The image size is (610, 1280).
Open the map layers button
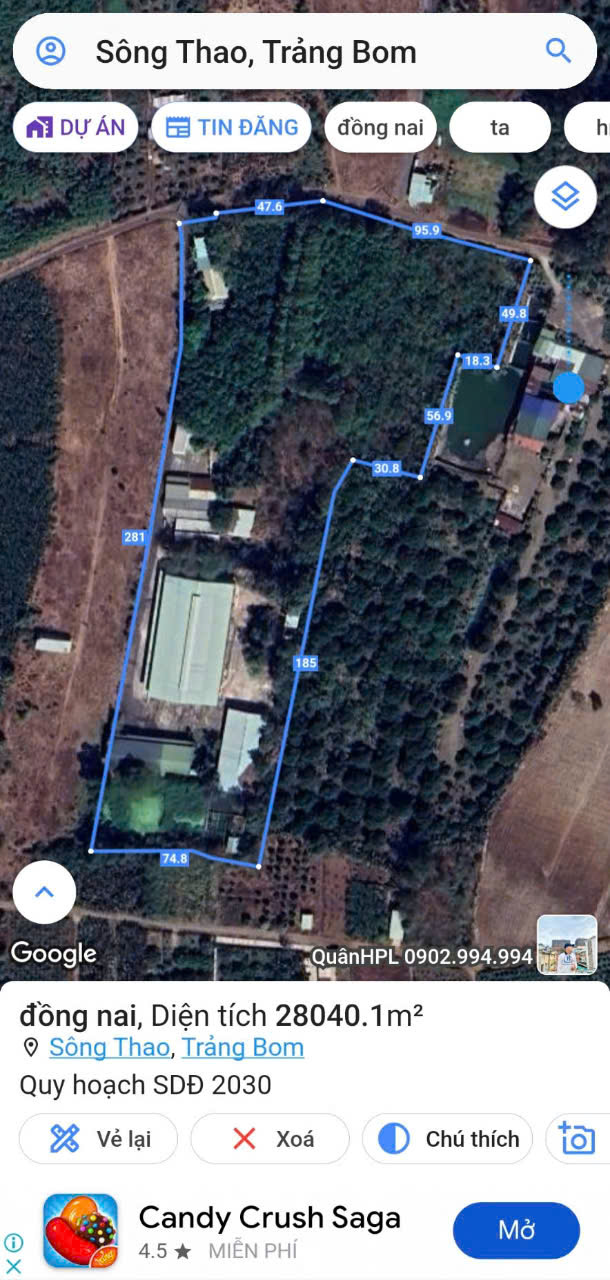pos(566,197)
